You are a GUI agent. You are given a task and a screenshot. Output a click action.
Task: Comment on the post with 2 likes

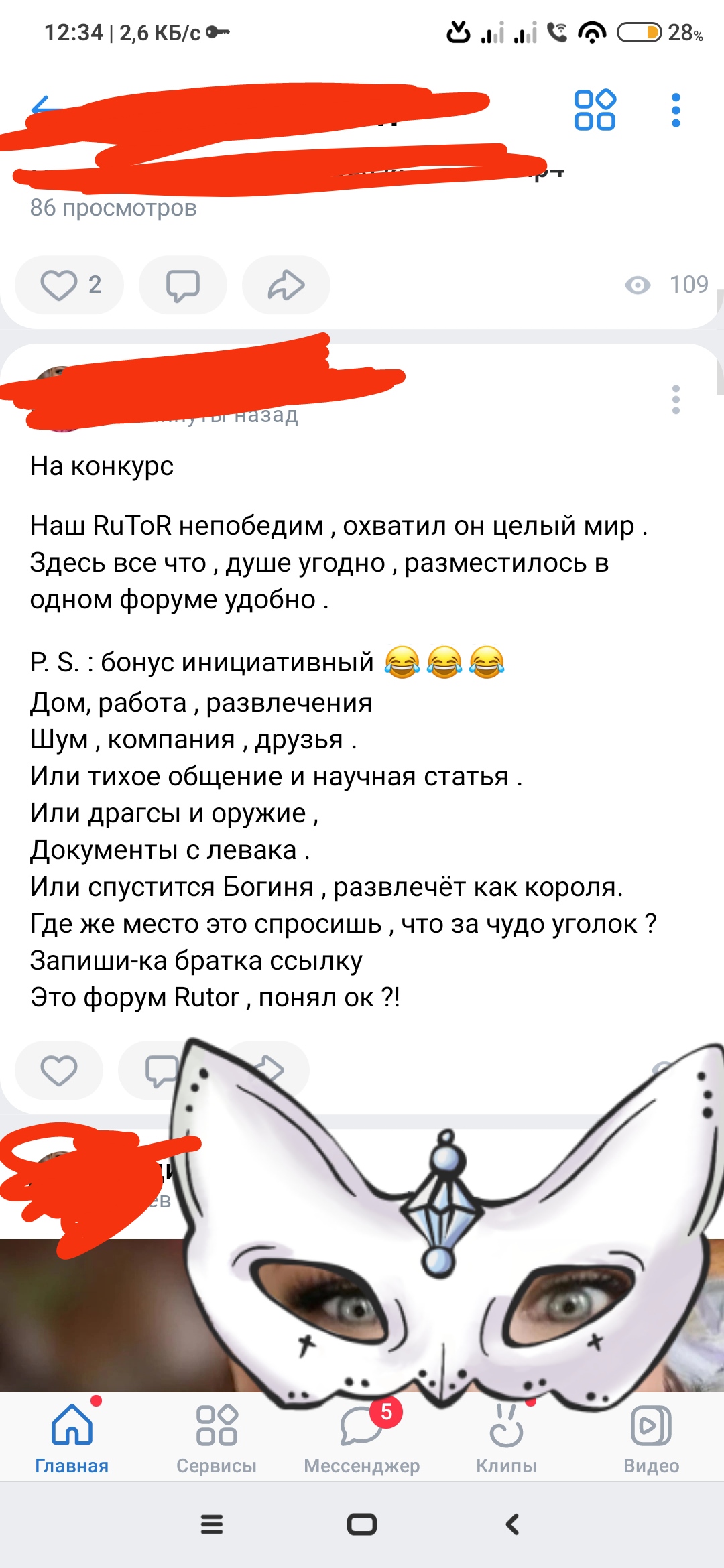[x=182, y=285]
